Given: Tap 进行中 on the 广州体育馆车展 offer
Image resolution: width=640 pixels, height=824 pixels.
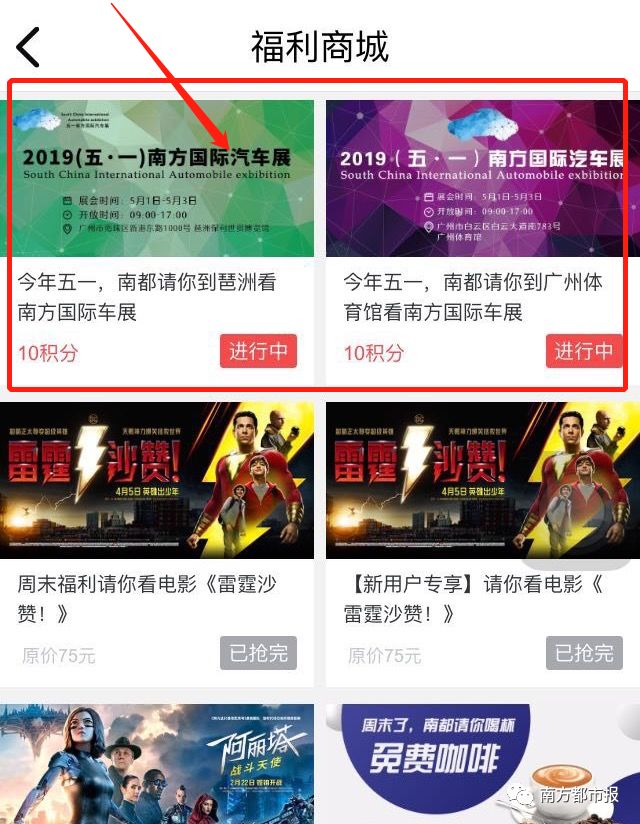Looking at the screenshot, I should 584,352.
